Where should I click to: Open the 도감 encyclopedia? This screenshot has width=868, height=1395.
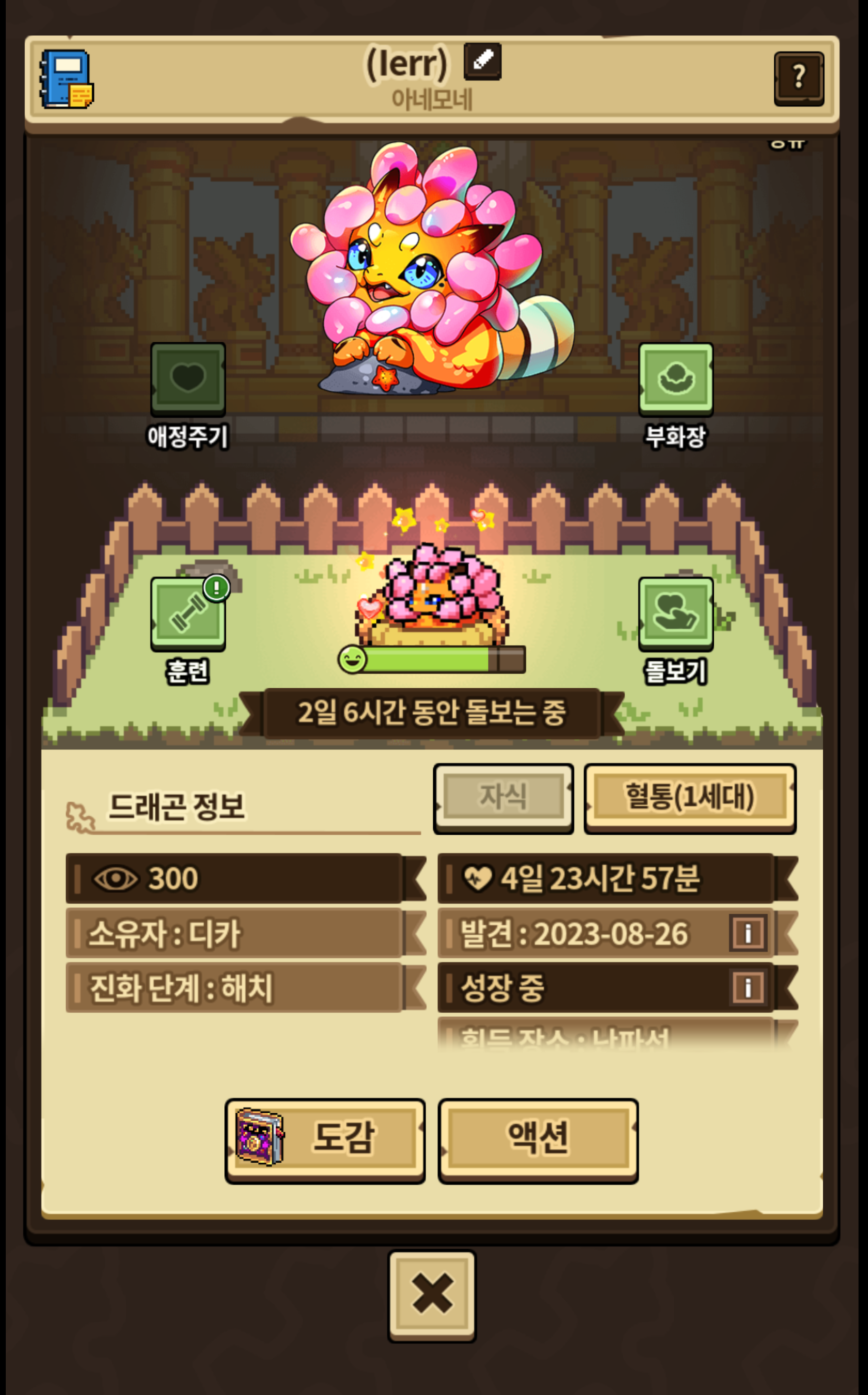(325, 1141)
